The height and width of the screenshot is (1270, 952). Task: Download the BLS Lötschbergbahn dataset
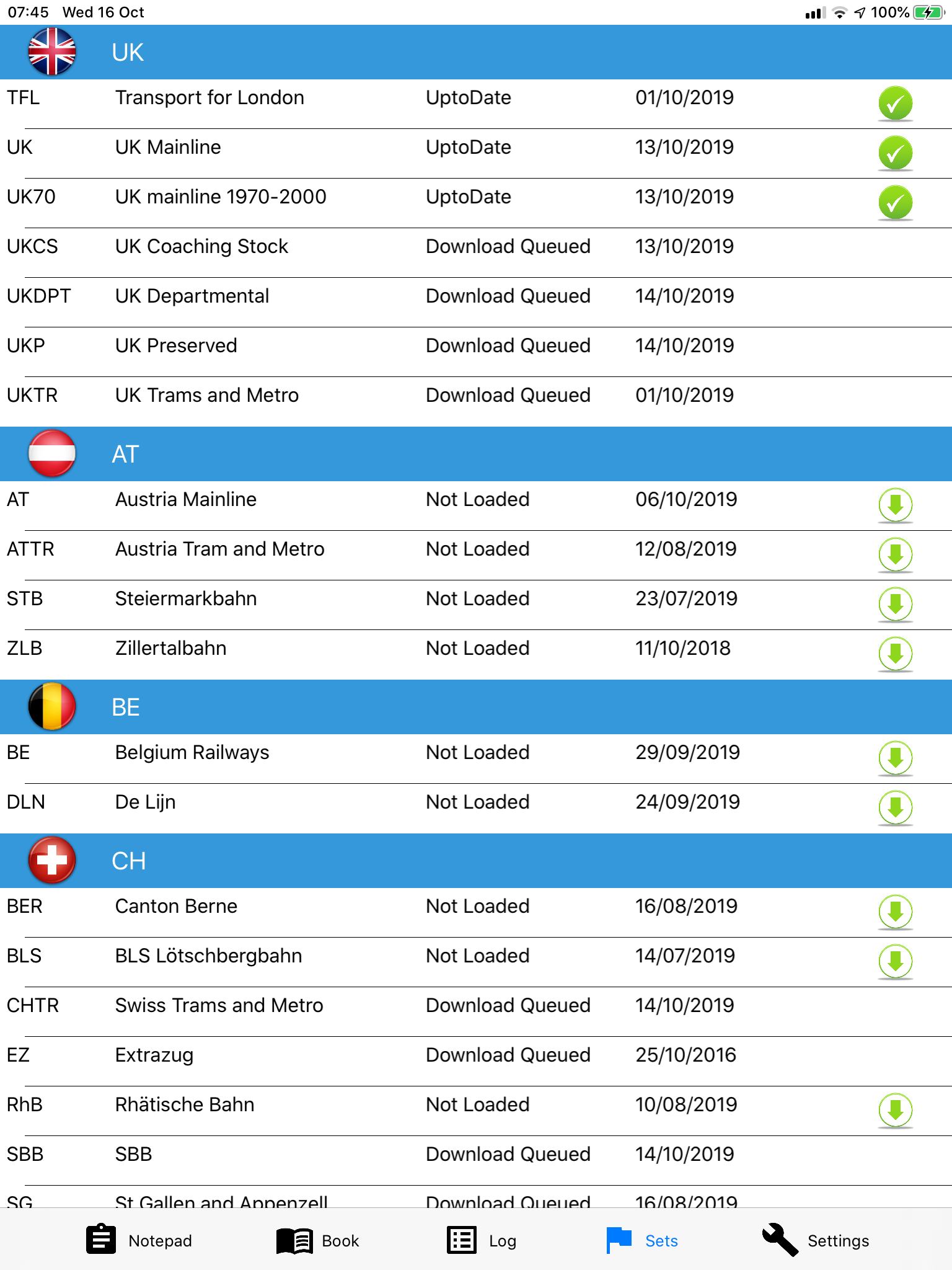point(895,962)
